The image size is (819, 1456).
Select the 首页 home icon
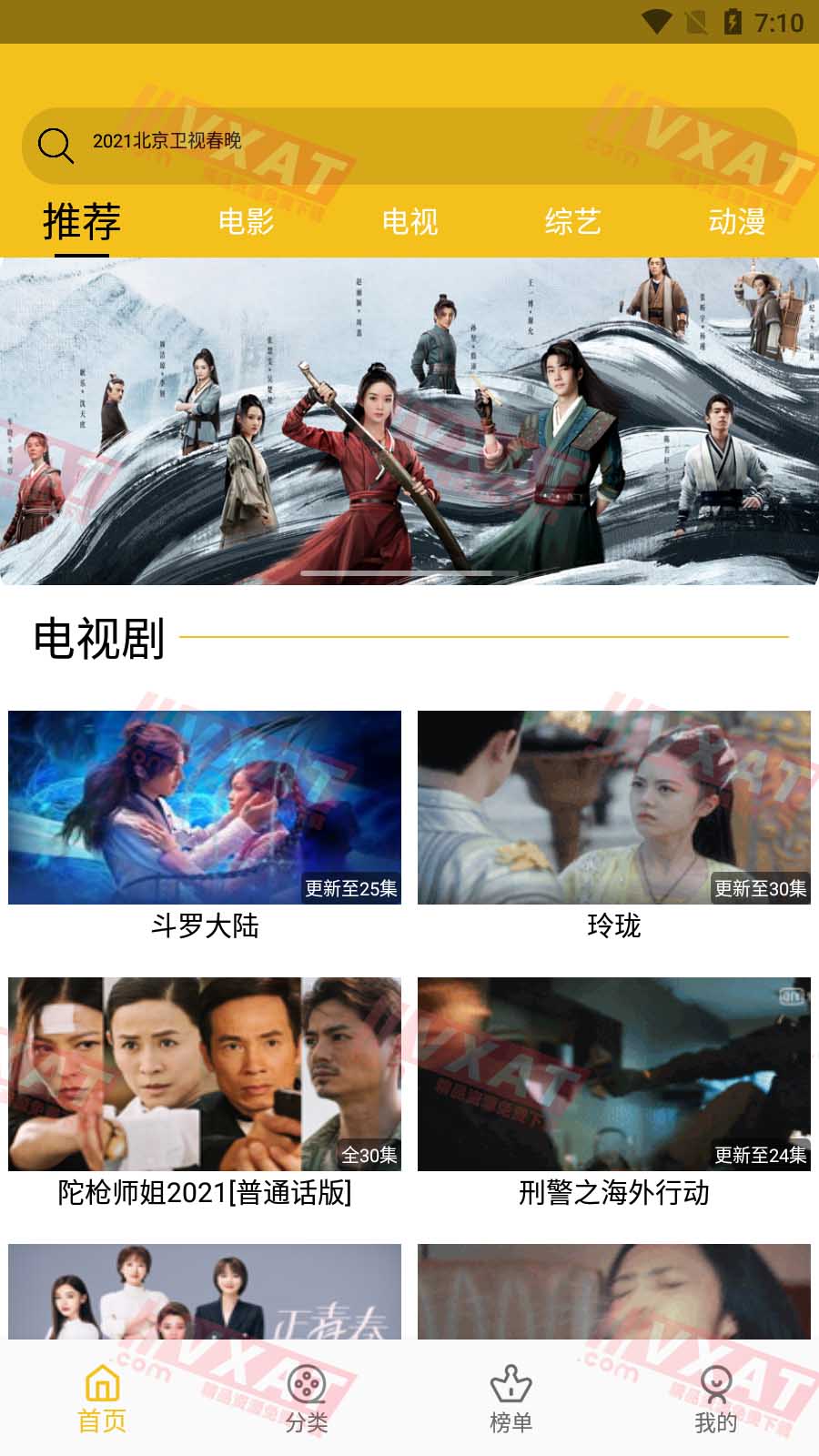pyautogui.click(x=102, y=1384)
